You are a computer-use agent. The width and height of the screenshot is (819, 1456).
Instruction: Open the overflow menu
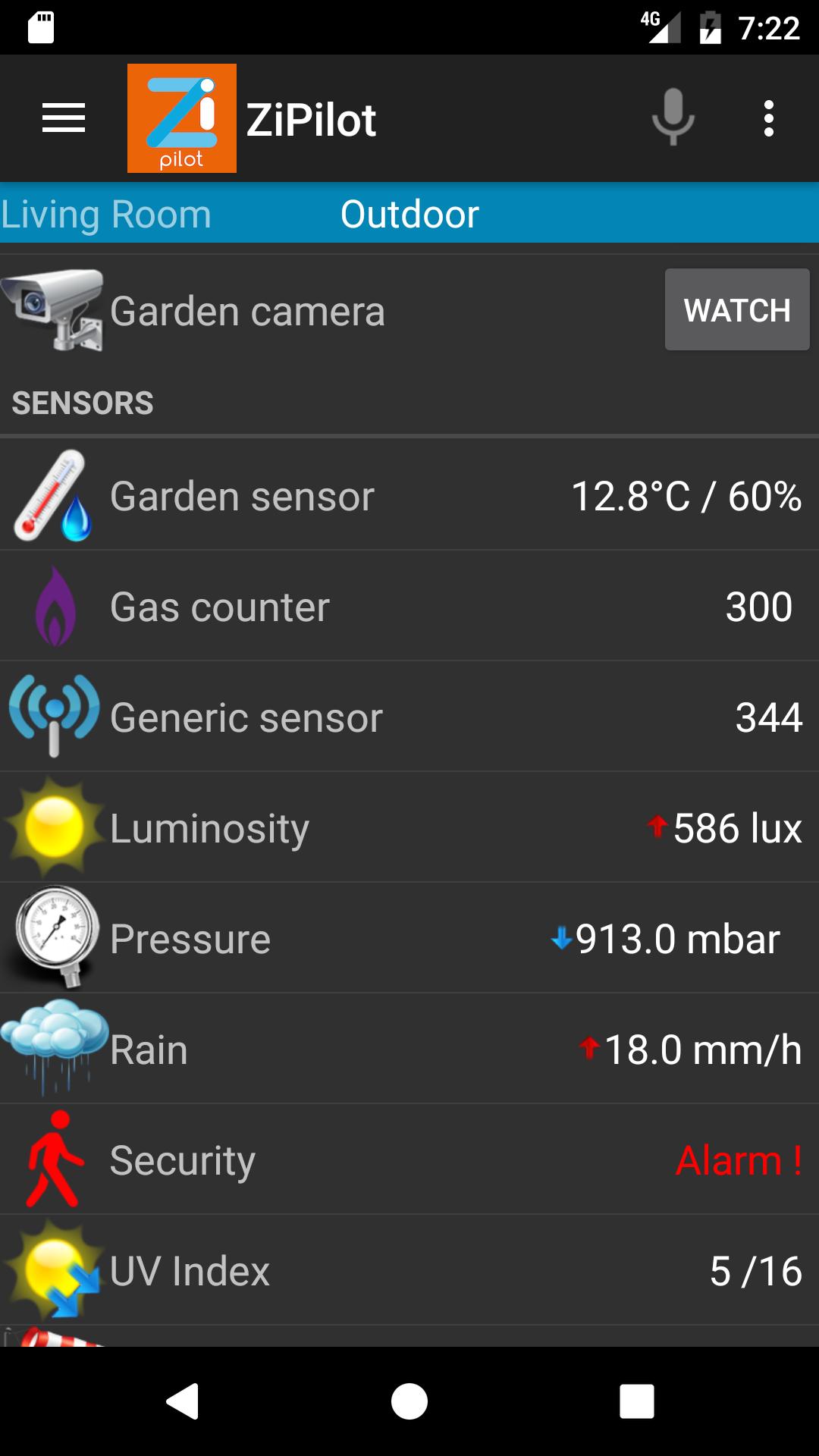(x=768, y=118)
